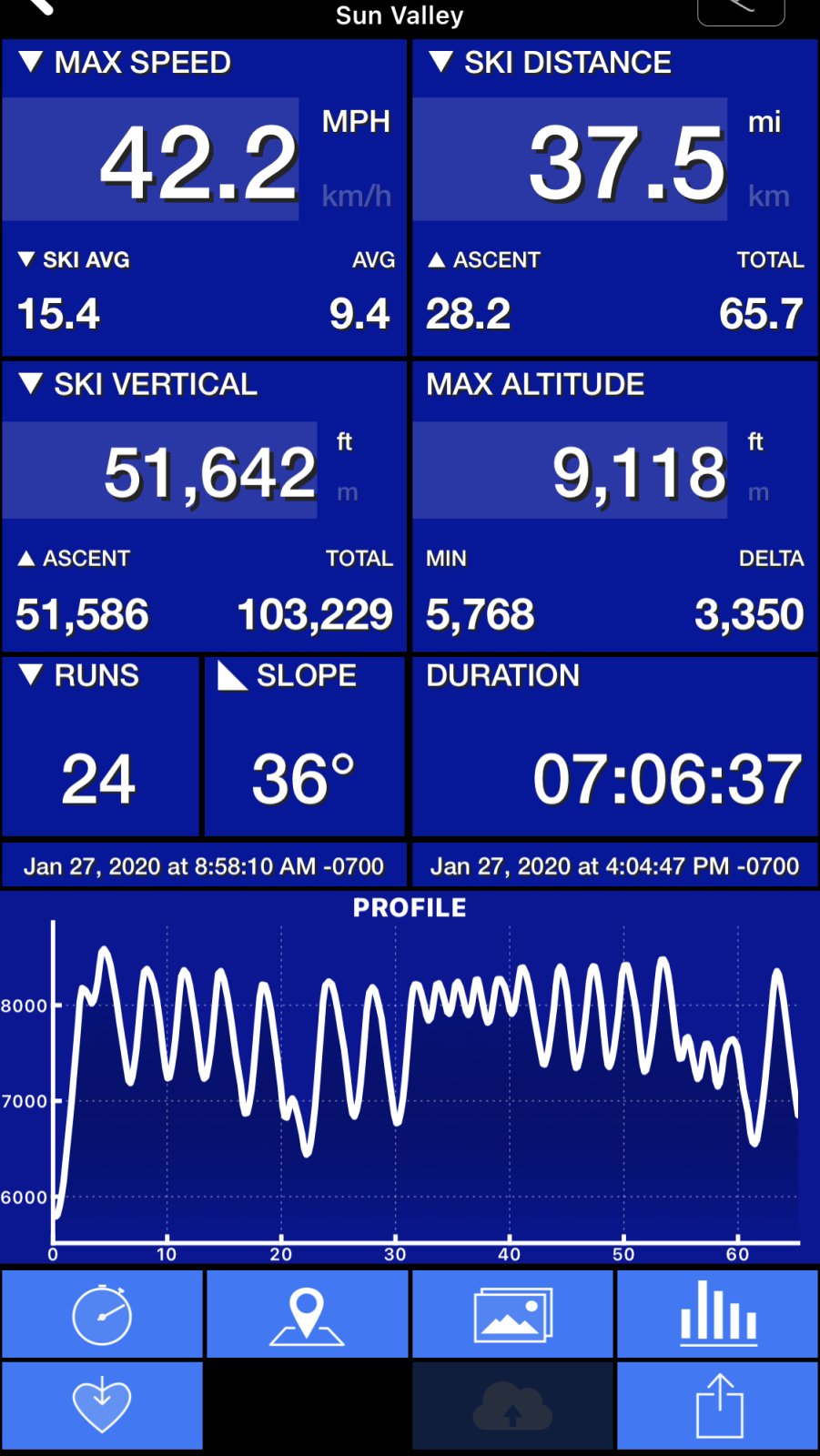Share this Sun Valley track
The image size is (820, 1456).
point(718,1405)
